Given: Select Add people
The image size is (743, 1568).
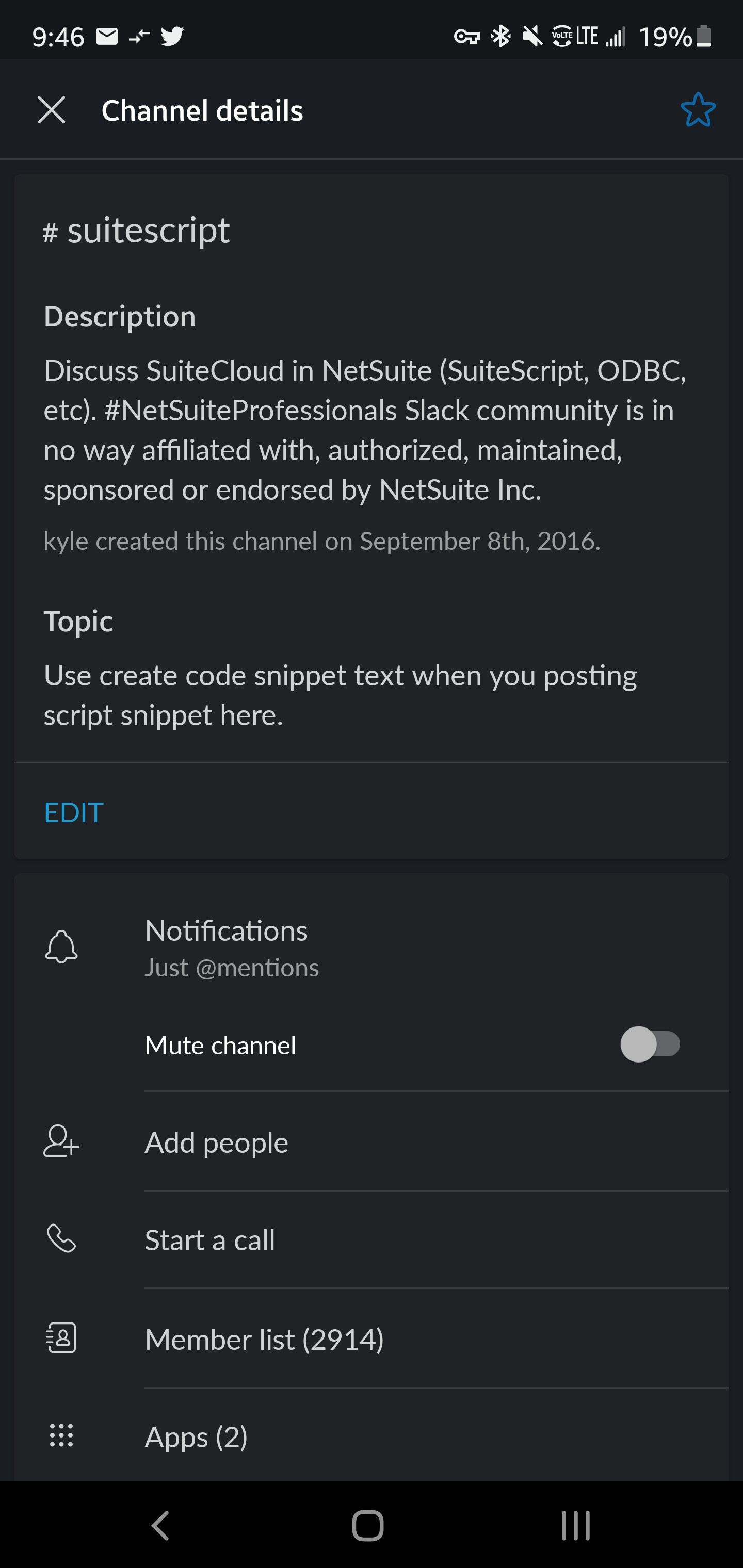Looking at the screenshot, I should [x=216, y=1142].
